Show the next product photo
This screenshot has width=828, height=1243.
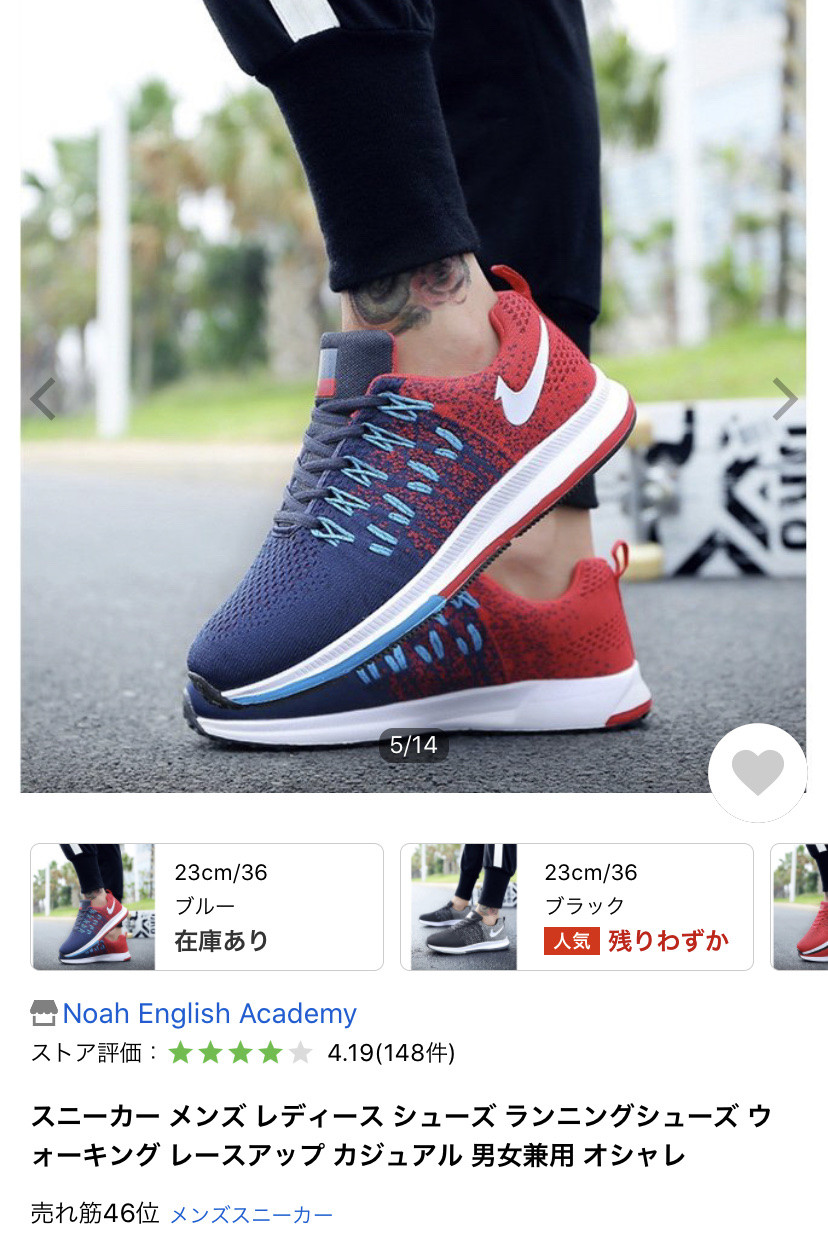785,399
